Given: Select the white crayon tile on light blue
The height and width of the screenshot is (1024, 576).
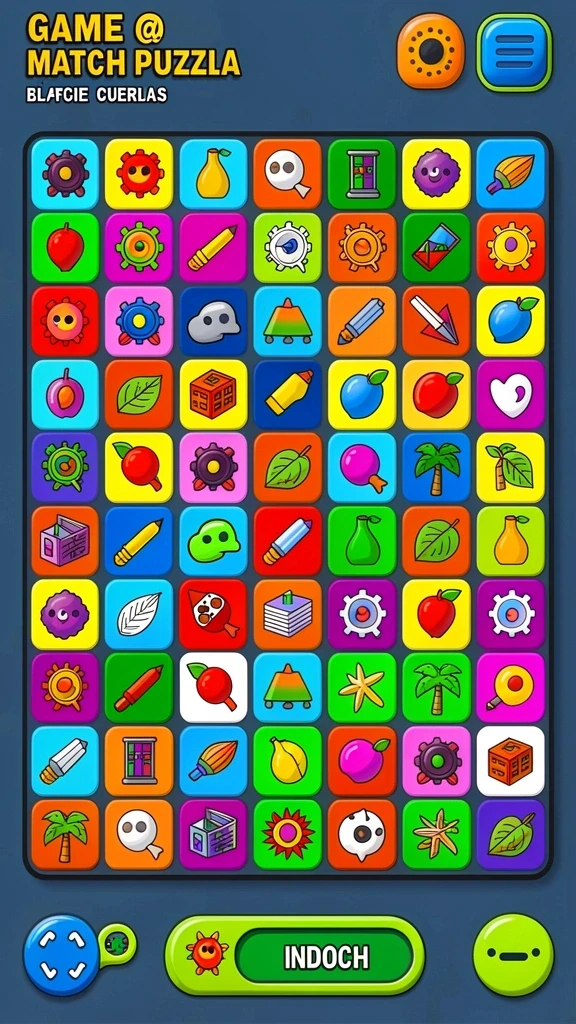Looking at the screenshot, I should [x=65, y=761].
